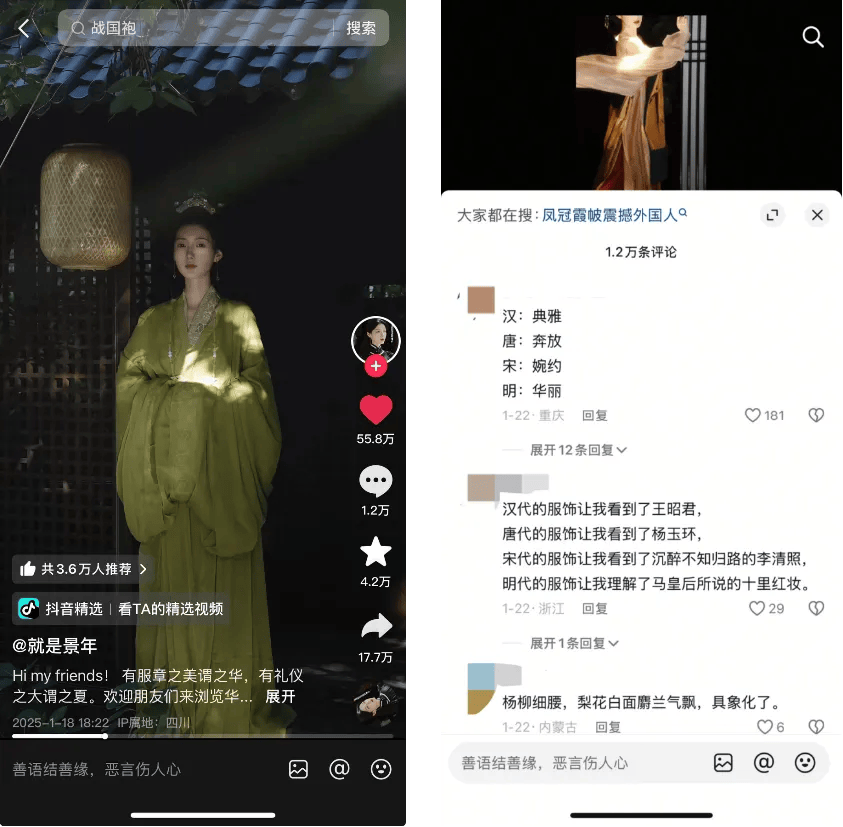843x827 pixels.
Task: Tap the 搜索 button
Action: (361, 28)
